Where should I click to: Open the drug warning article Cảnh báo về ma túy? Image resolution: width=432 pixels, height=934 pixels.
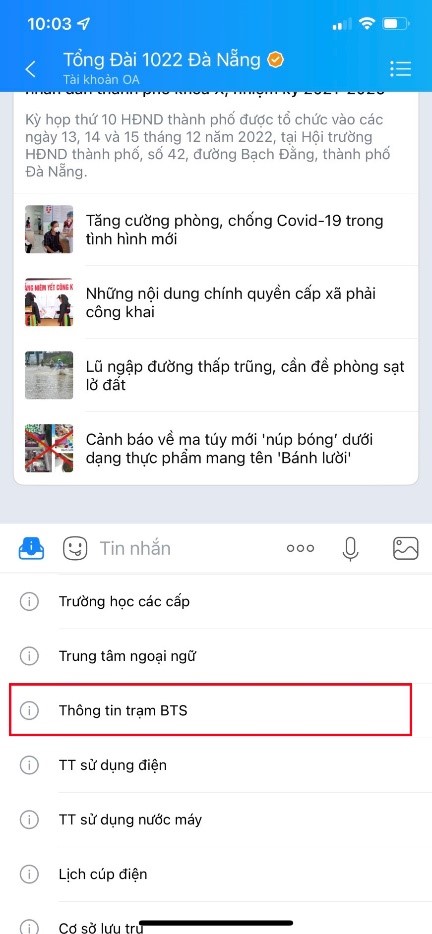216,449
